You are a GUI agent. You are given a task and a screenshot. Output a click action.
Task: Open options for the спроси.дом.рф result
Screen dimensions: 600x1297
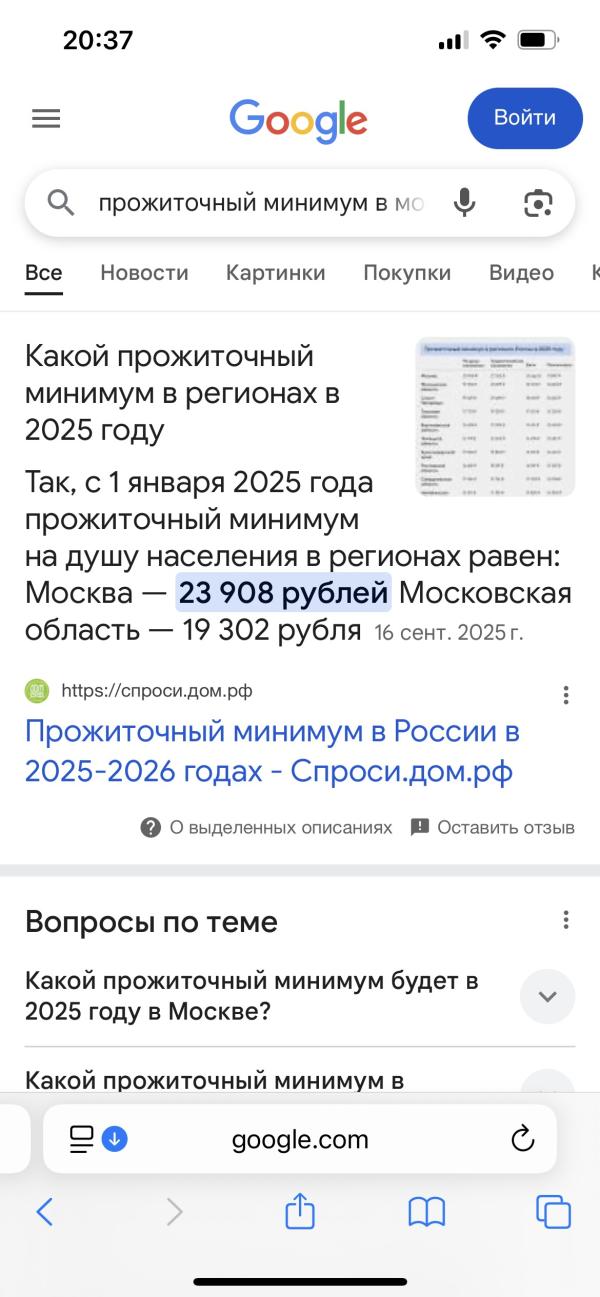click(x=566, y=695)
